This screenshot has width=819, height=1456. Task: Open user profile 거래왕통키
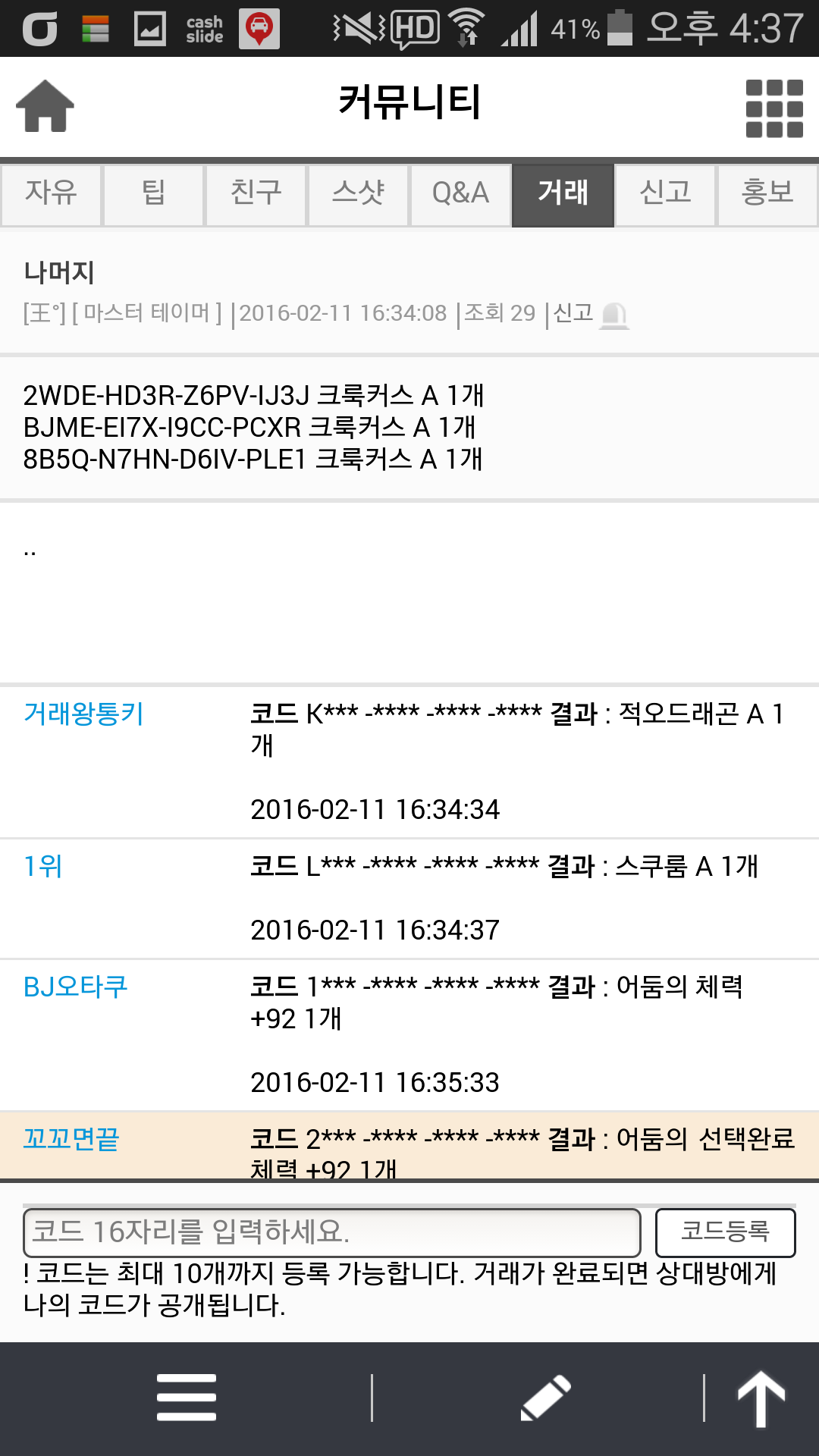click(83, 714)
